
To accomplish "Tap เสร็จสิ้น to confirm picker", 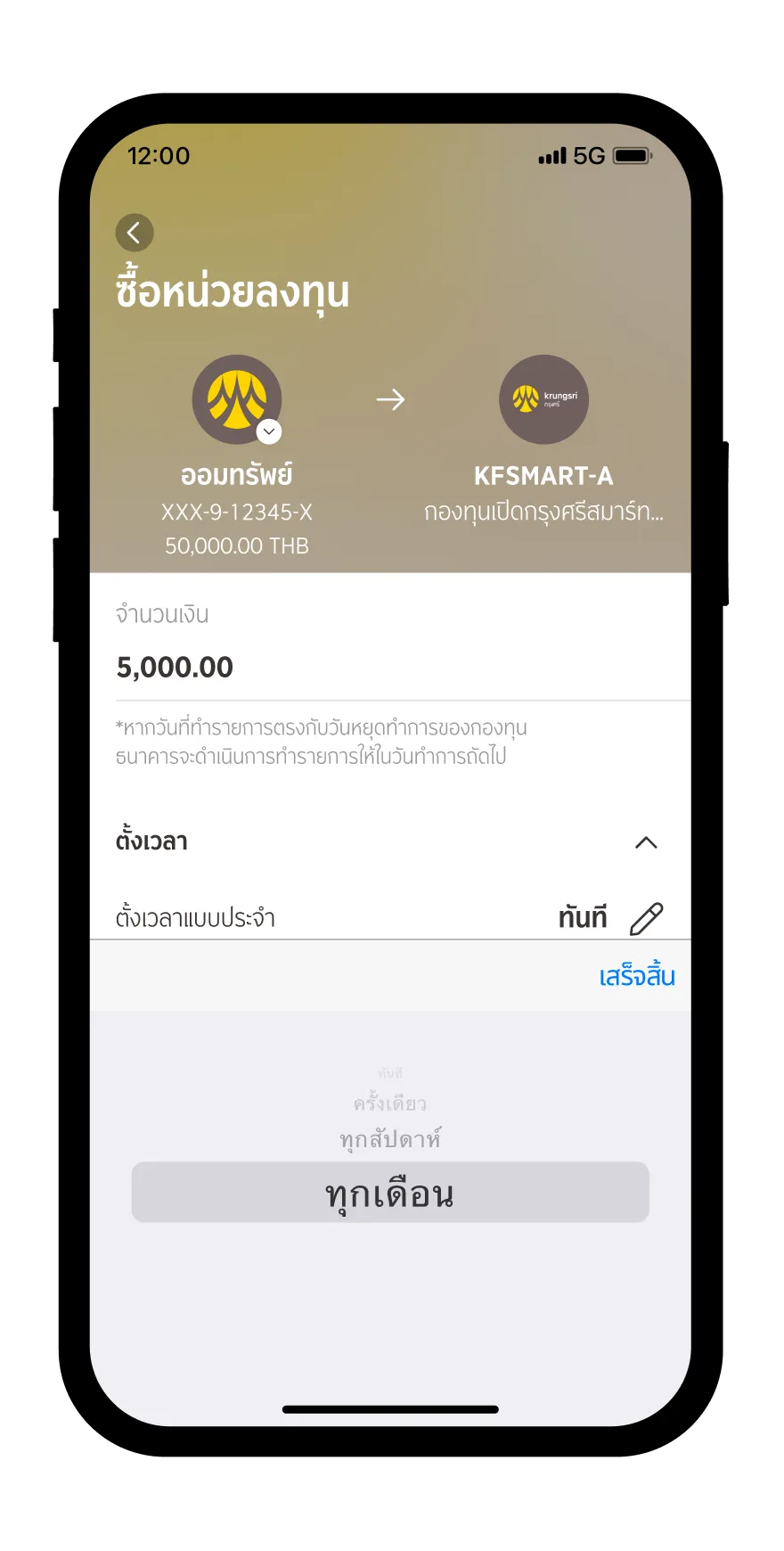I will click(636, 976).
